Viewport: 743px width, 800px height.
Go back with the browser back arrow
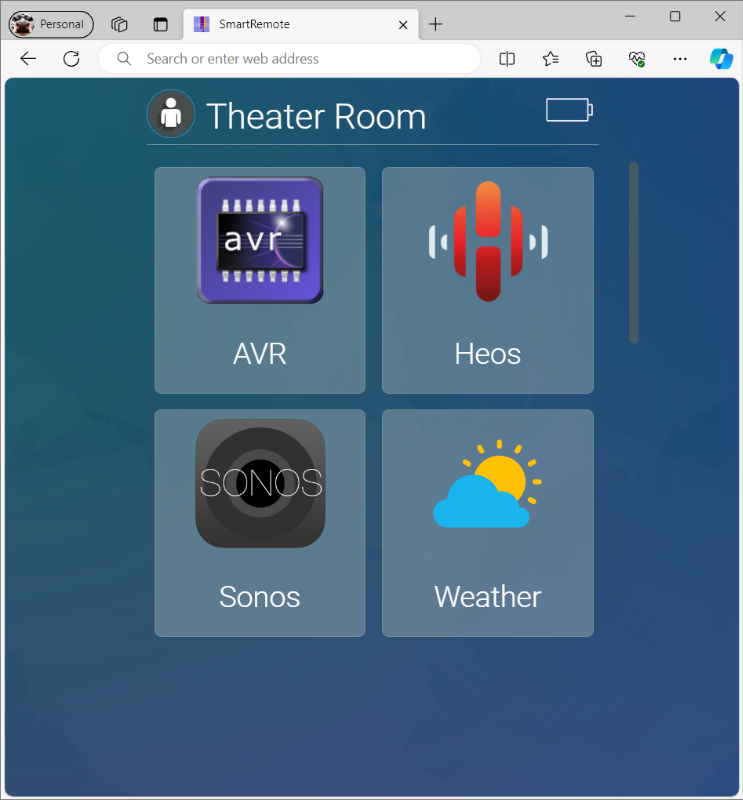[28, 59]
